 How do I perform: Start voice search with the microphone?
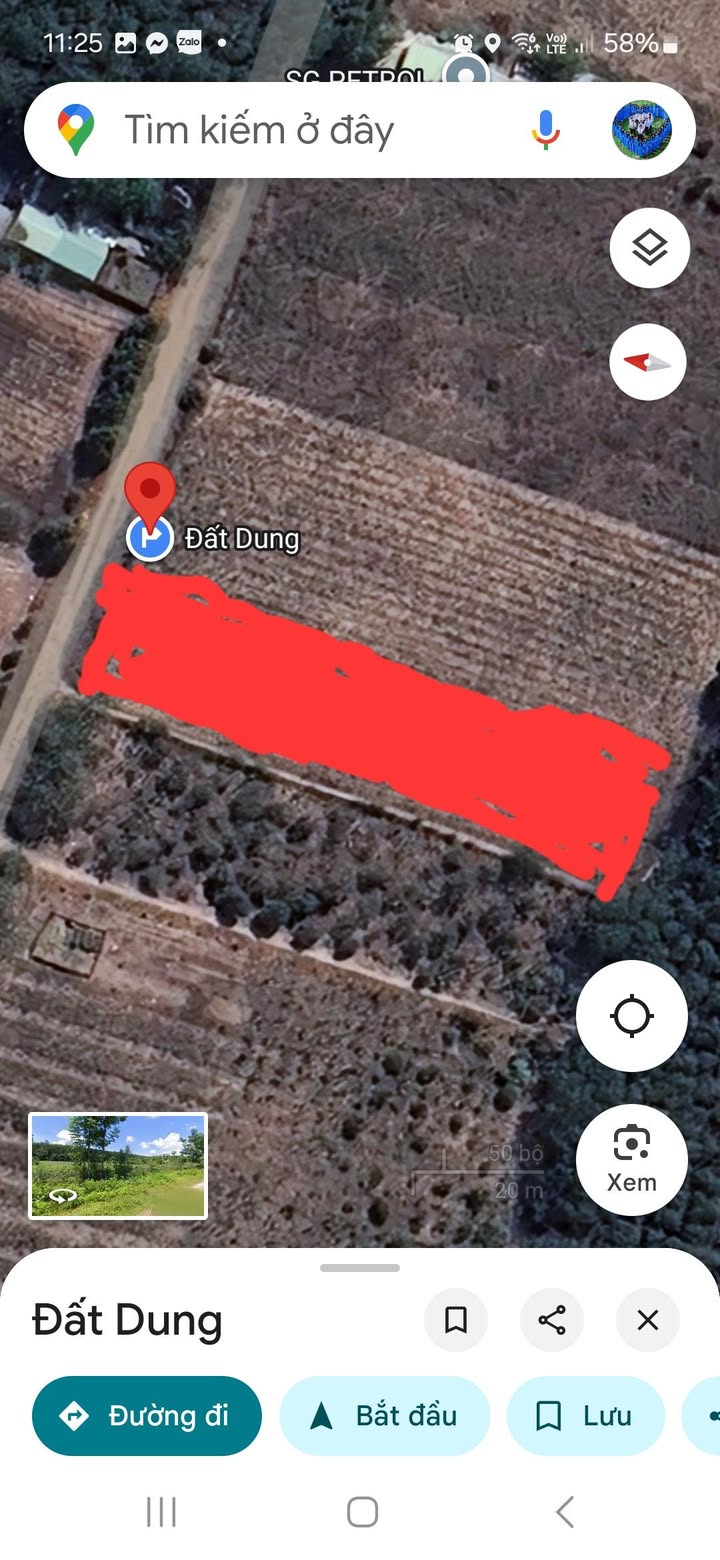point(545,130)
